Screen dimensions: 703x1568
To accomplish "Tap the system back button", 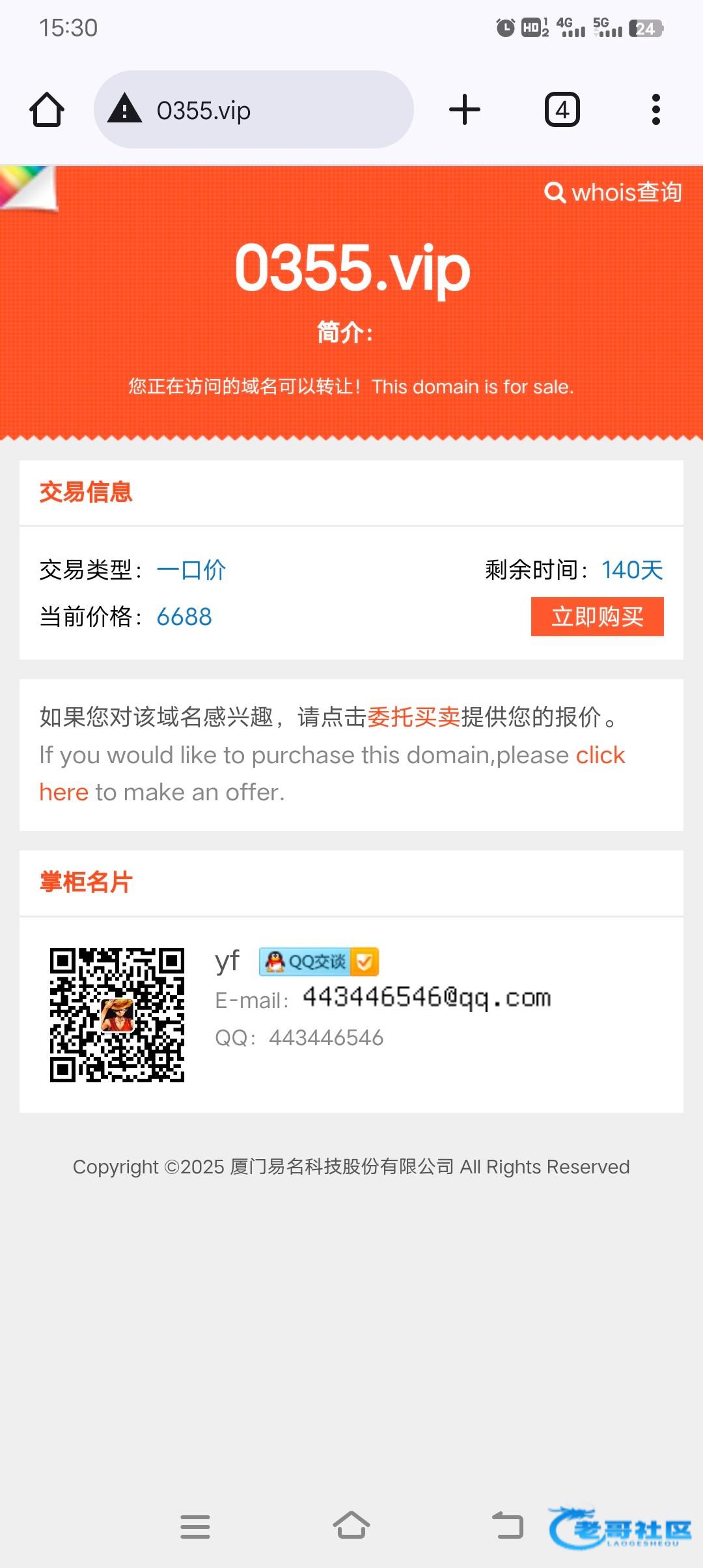I will click(x=508, y=1526).
